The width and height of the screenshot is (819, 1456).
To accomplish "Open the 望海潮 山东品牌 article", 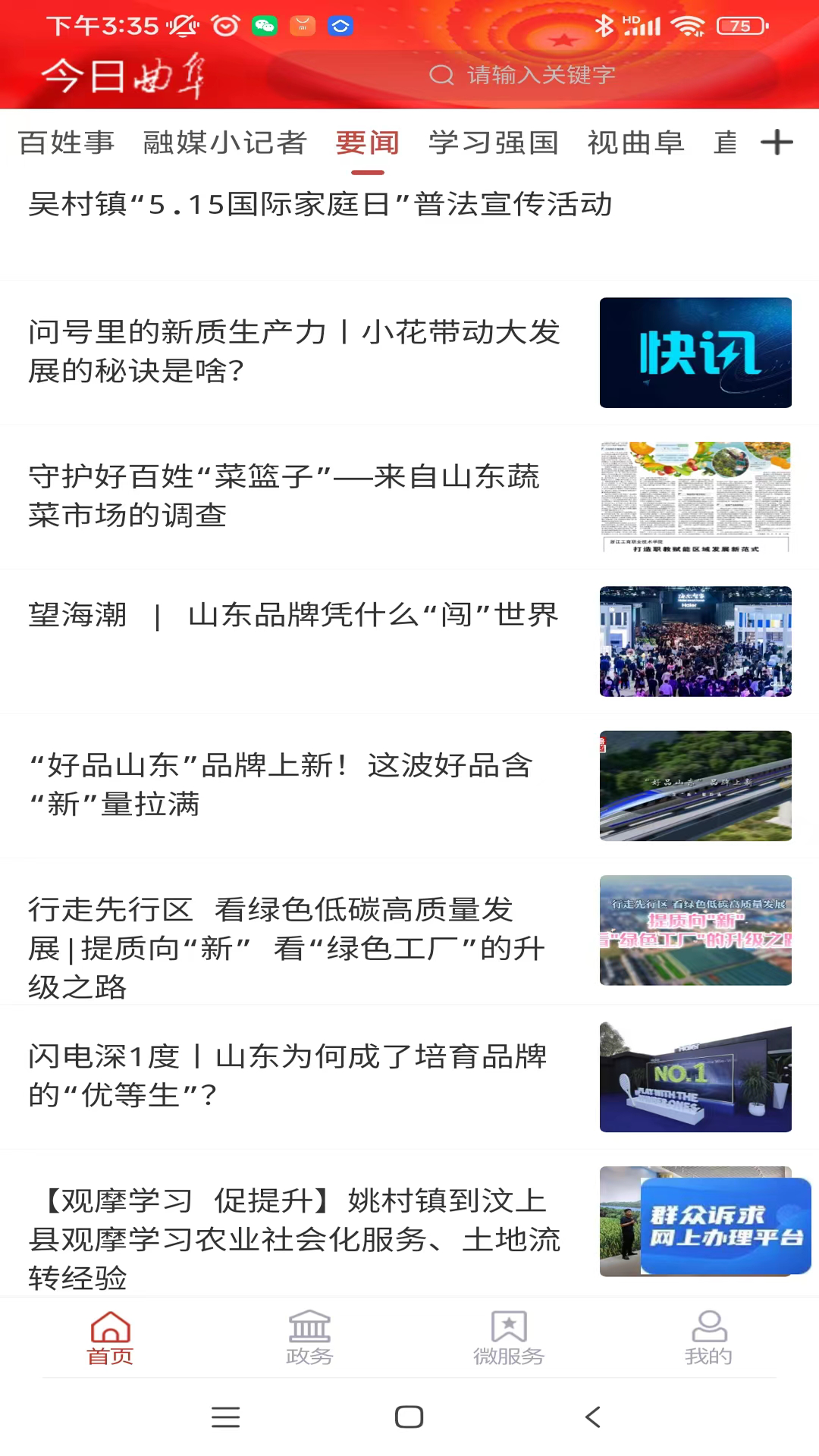I will (293, 615).
